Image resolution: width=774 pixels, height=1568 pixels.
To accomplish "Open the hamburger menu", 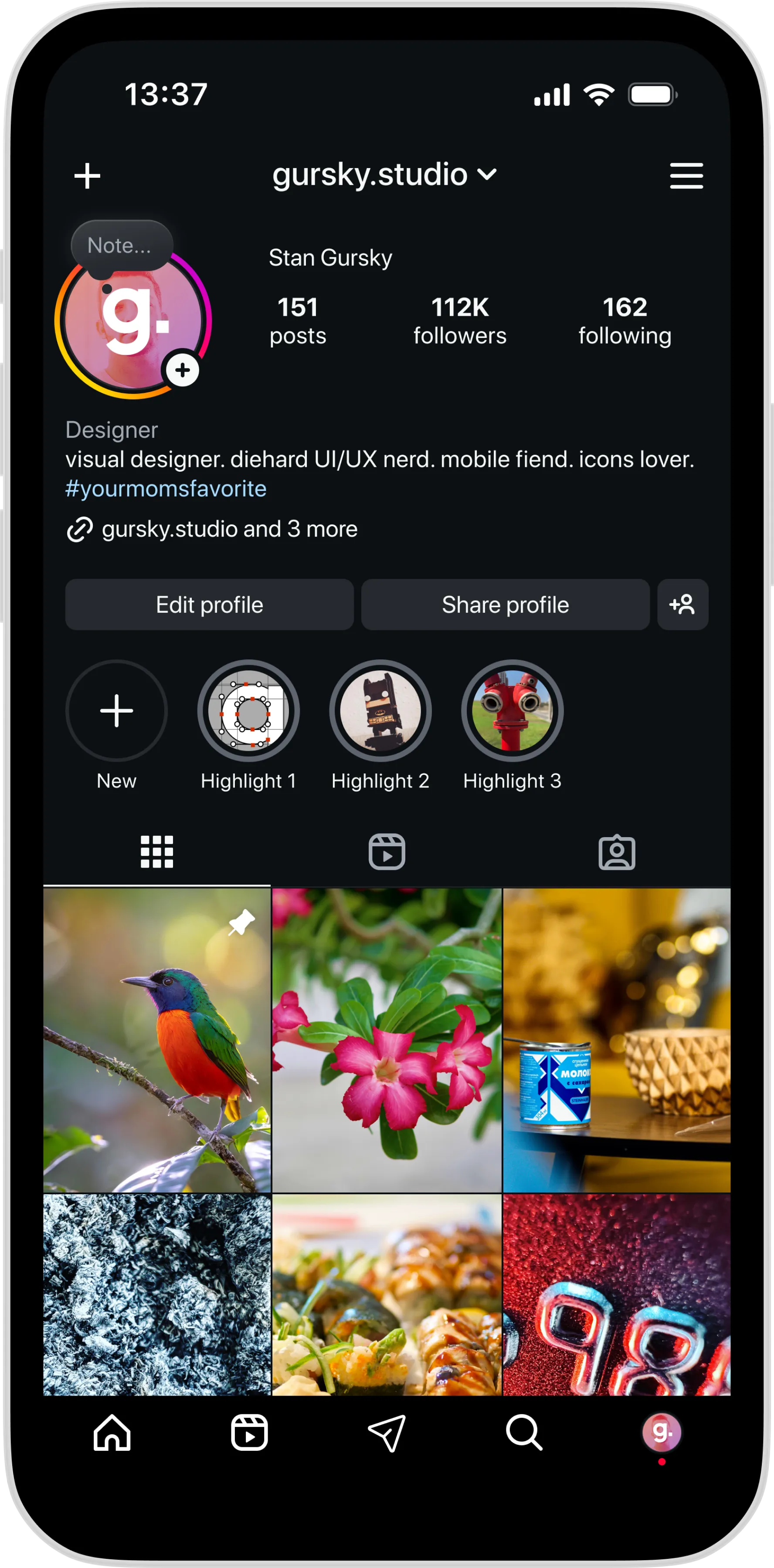I will [686, 176].
